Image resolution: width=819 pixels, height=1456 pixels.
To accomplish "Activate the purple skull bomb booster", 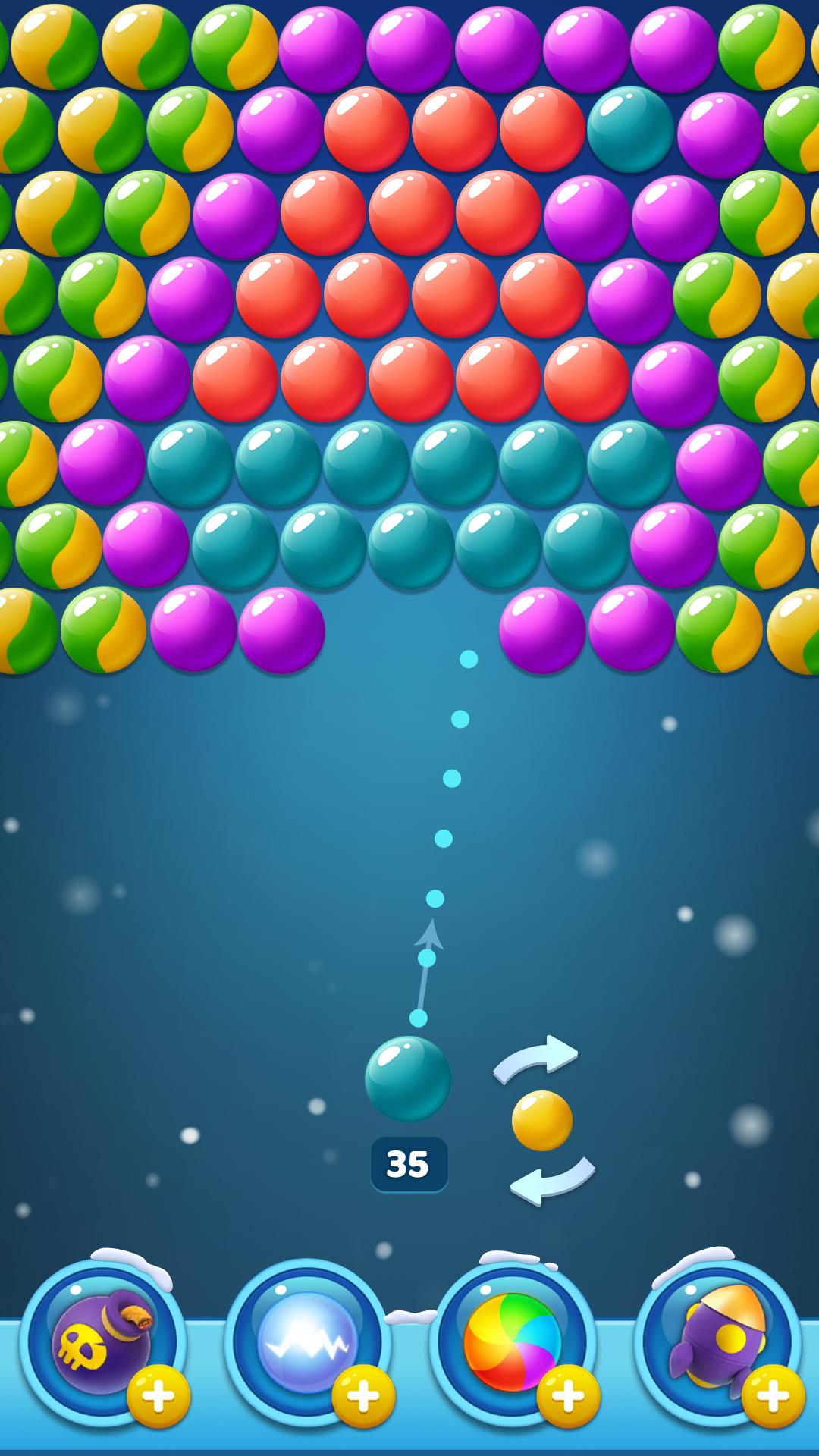I will coord(102,1343).
